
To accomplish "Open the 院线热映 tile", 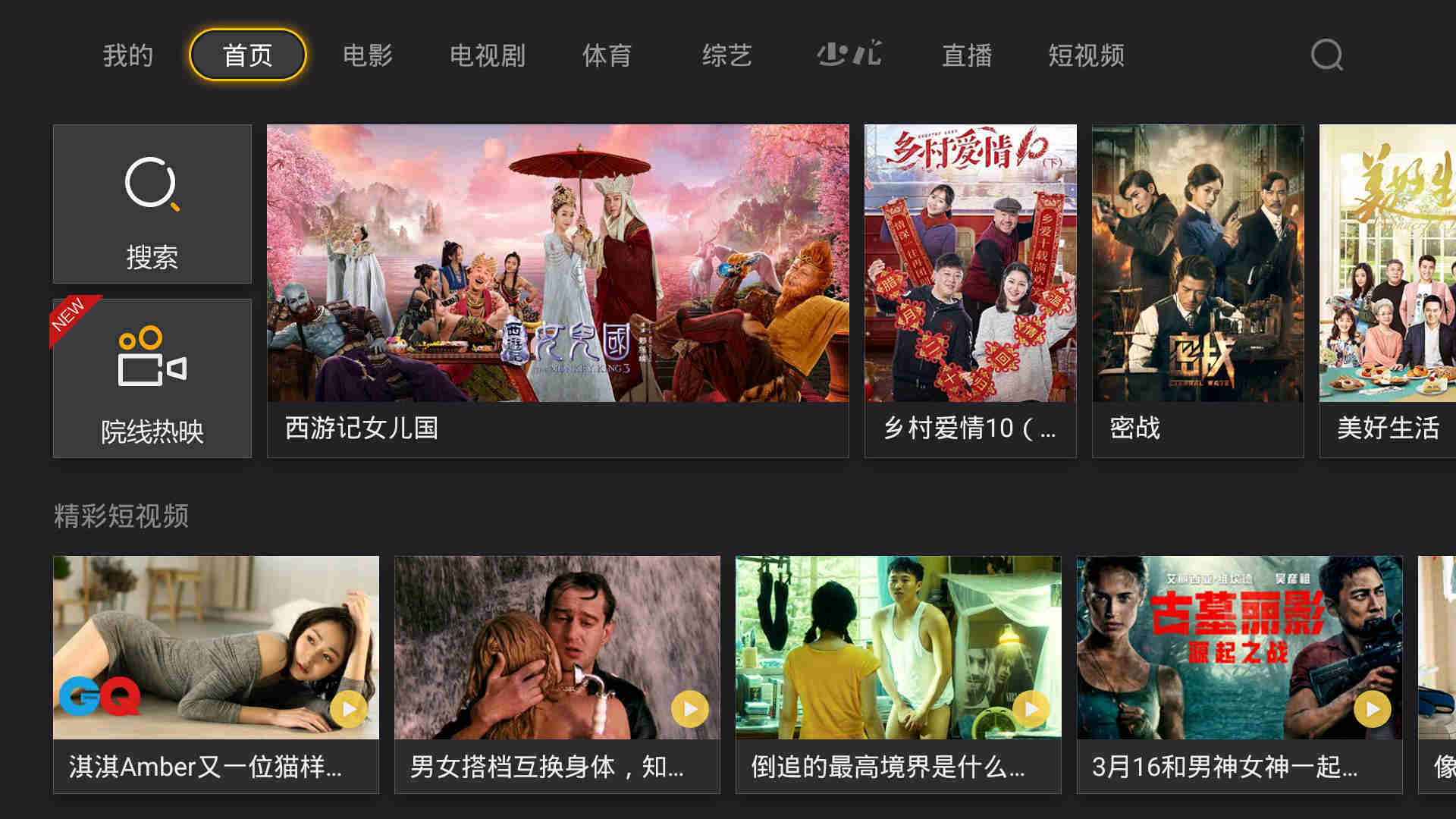I will point(152,378).
